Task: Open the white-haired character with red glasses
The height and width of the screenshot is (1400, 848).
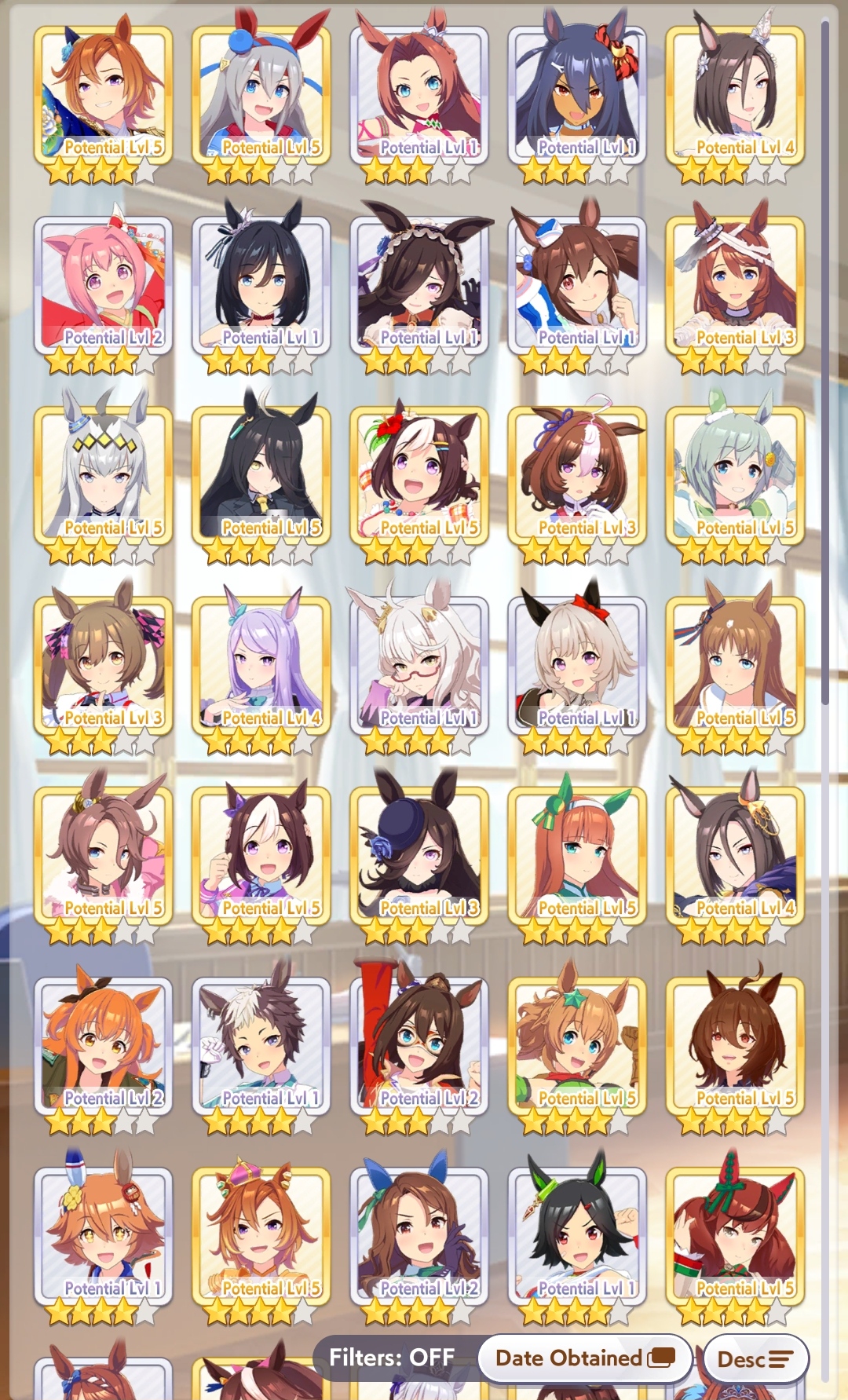Action: tap(419, 667)
